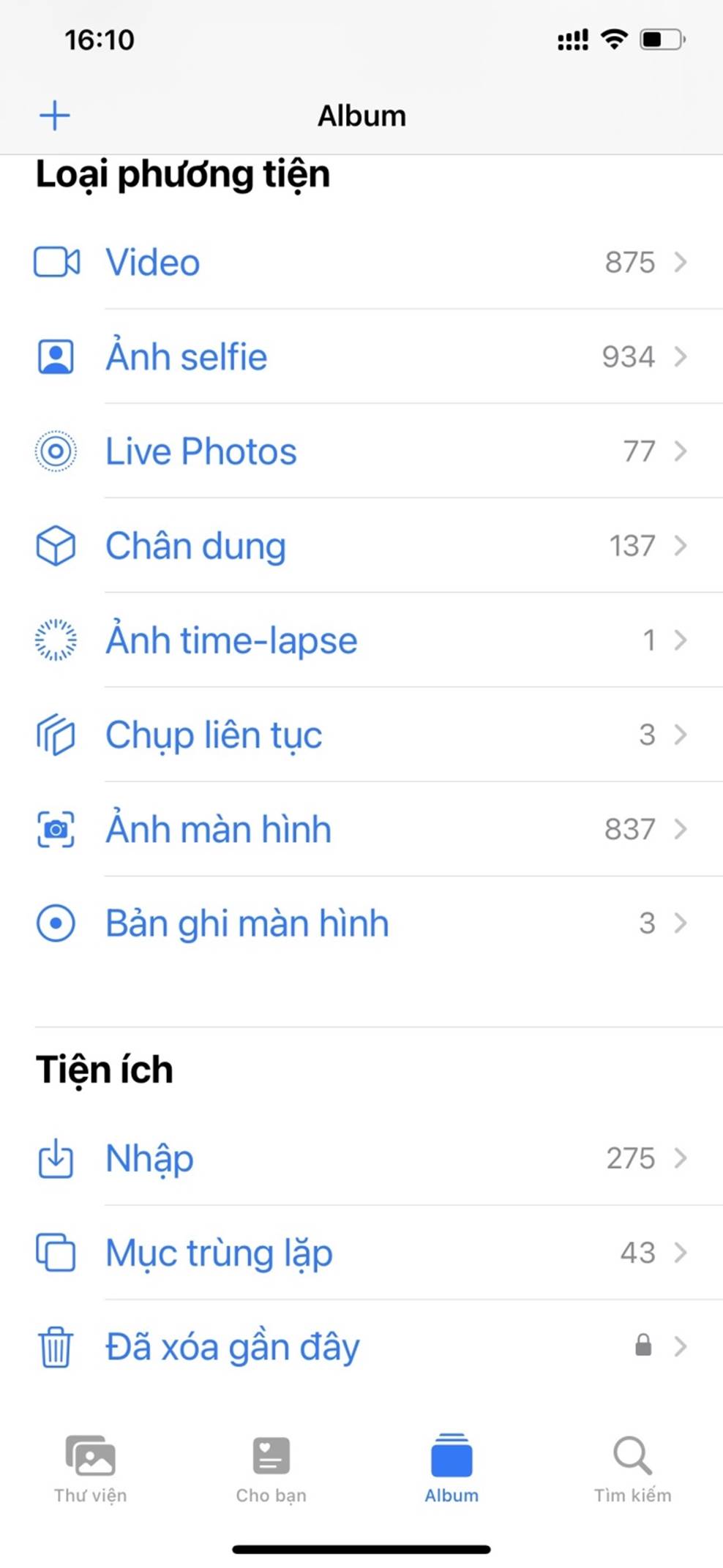Select the Ảnh time-lapse icon
This screenshot has width=723, height=1568.
[56, 640]
